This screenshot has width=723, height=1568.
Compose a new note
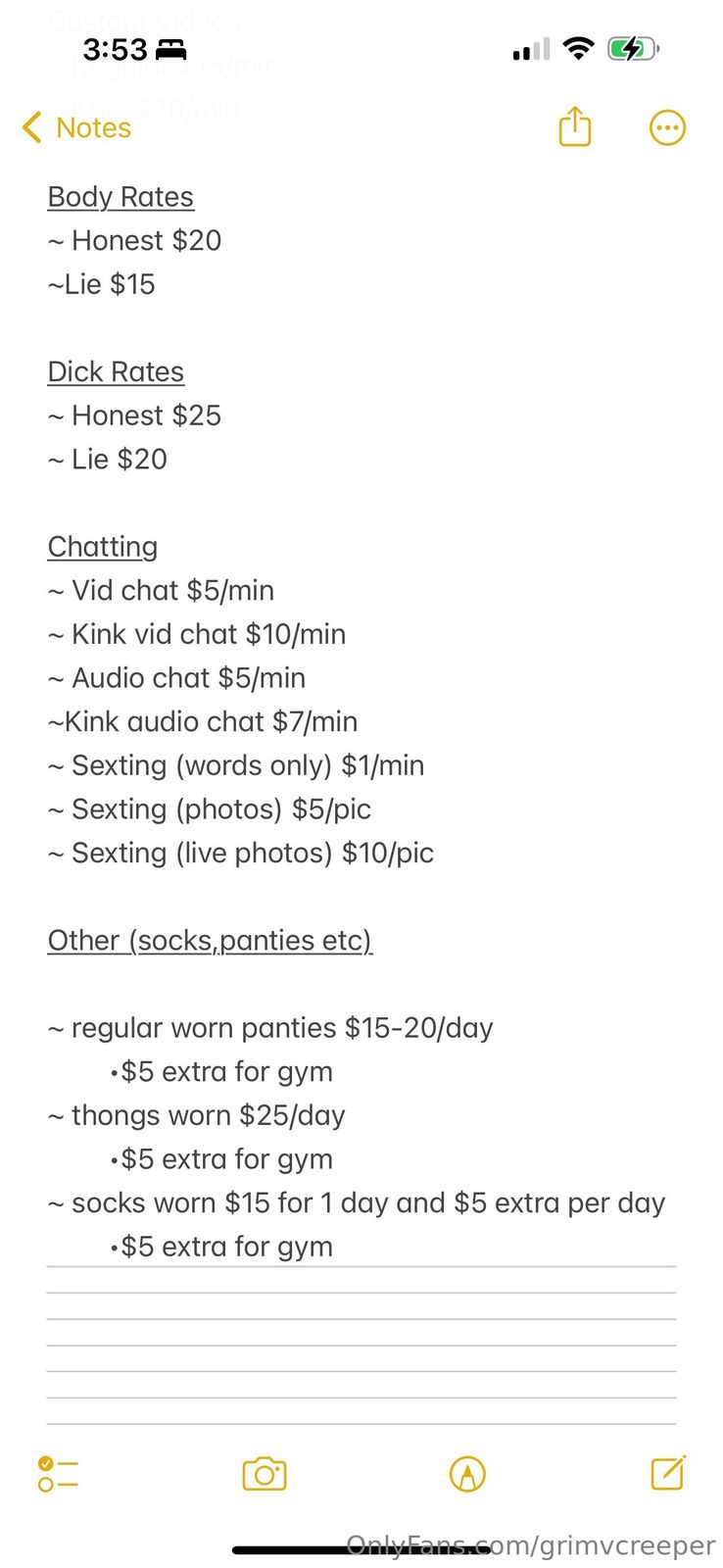click(x=668, y=1472)
